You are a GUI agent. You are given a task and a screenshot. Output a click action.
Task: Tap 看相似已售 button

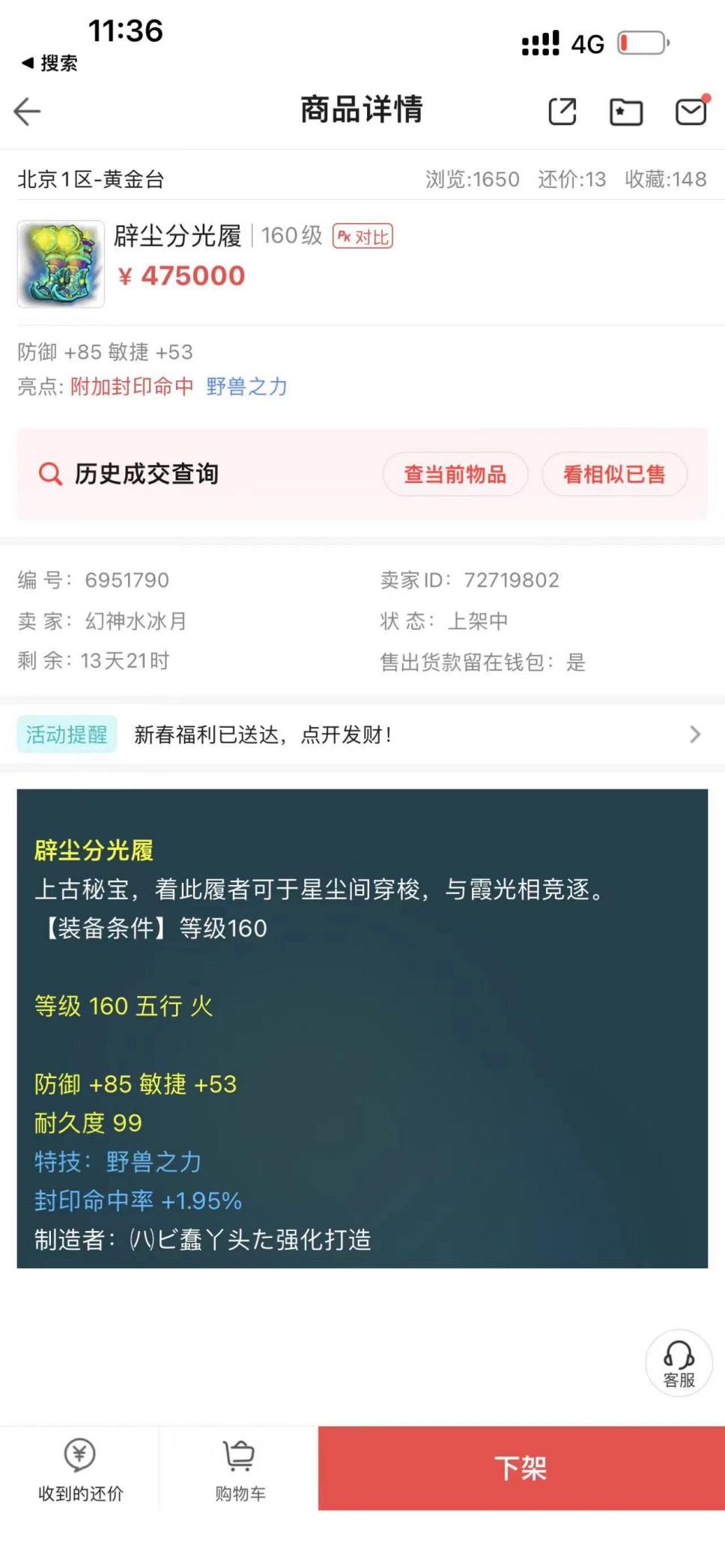614,474
